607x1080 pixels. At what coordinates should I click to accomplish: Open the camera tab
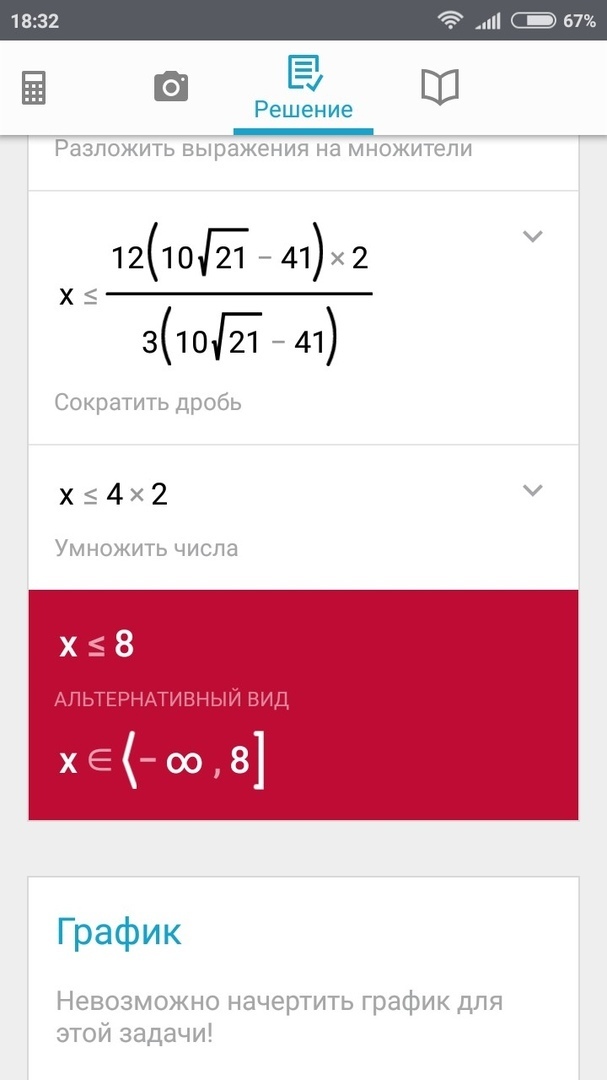[x=171, y=88]
